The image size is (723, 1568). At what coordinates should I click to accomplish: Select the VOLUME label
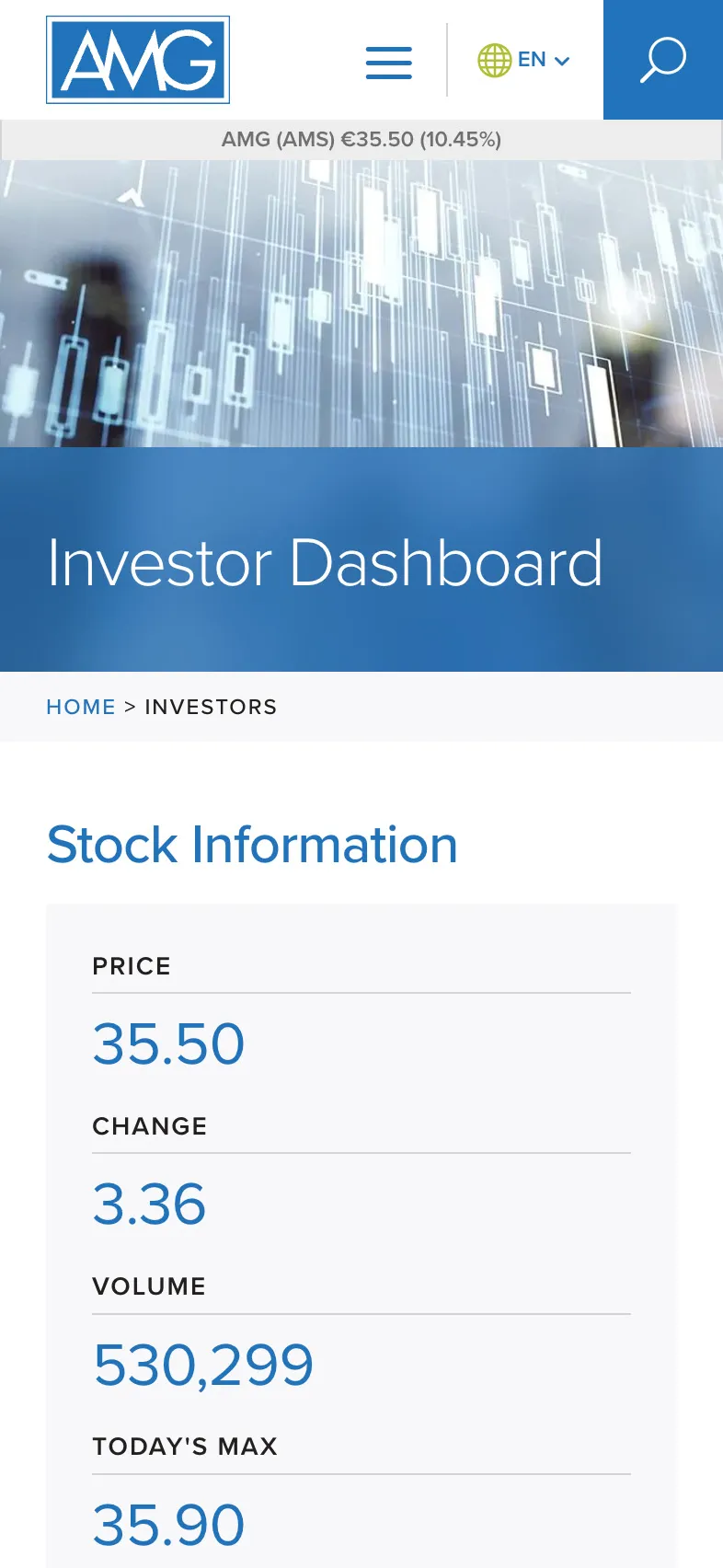coord(149,1286)
